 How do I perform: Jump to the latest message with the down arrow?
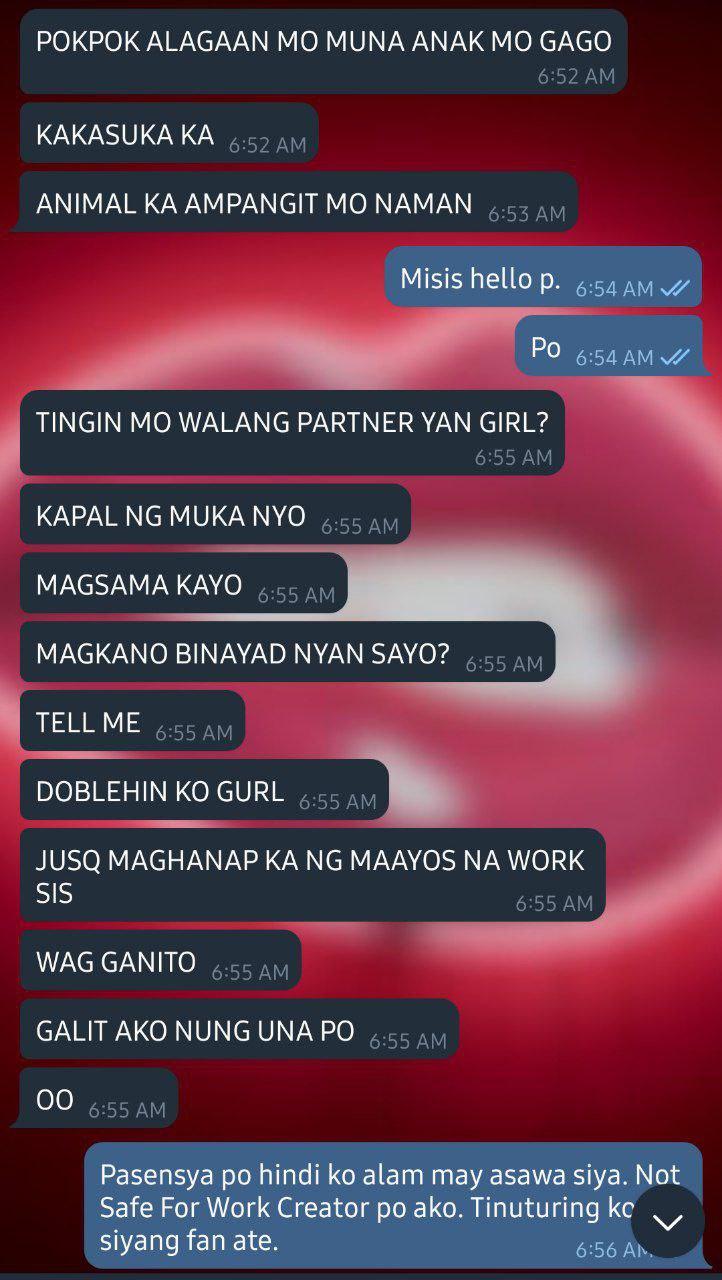[x=667, y=1221]
